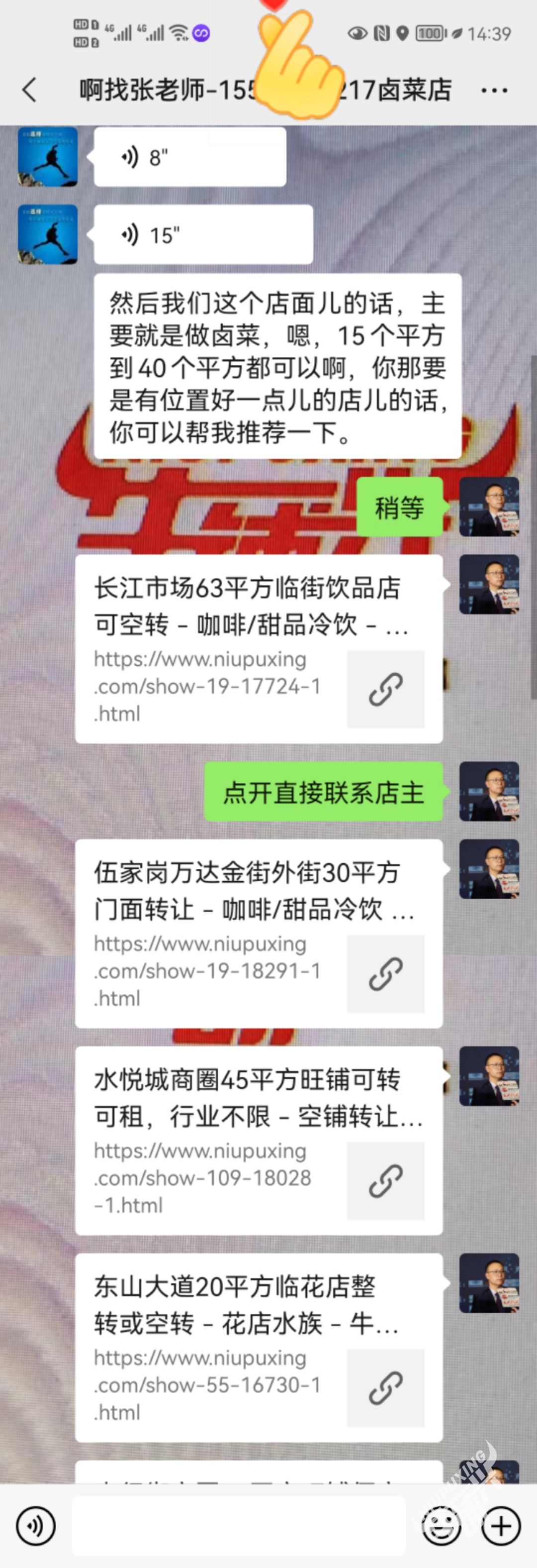Tap the message input field
Screen dimensions: 537x1568
coord(238,1526)
